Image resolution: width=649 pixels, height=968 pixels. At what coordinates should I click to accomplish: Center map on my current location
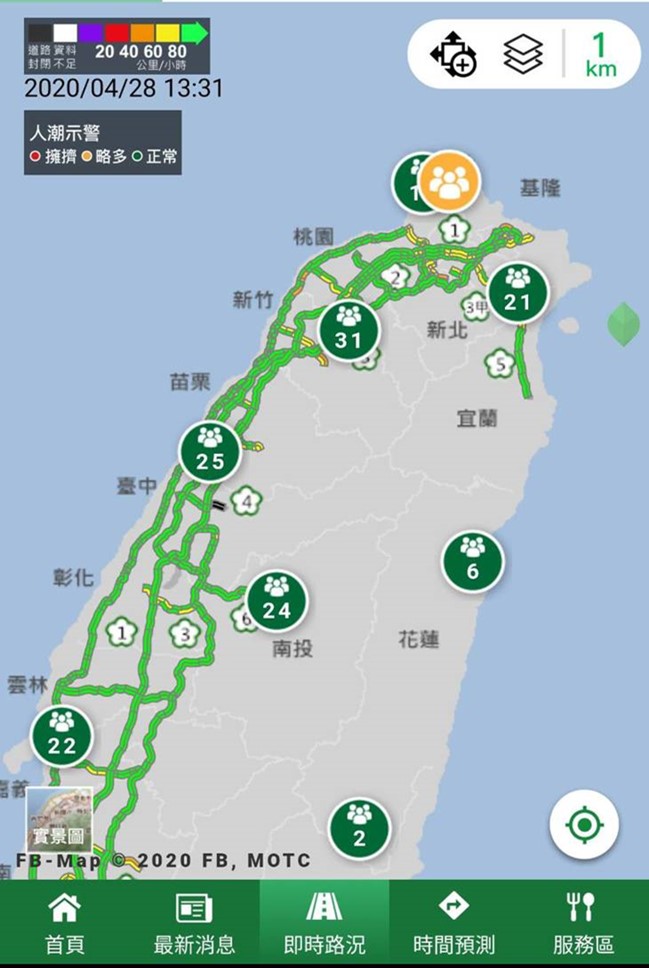click(x=583, y=826)
